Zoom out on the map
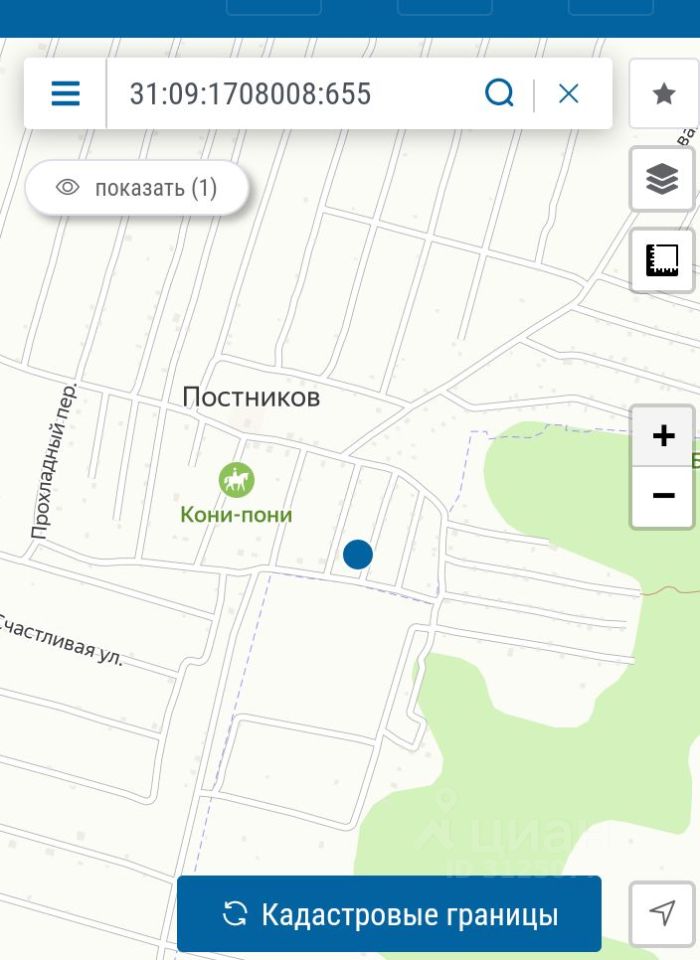The image size is (700, 960). 662,495
